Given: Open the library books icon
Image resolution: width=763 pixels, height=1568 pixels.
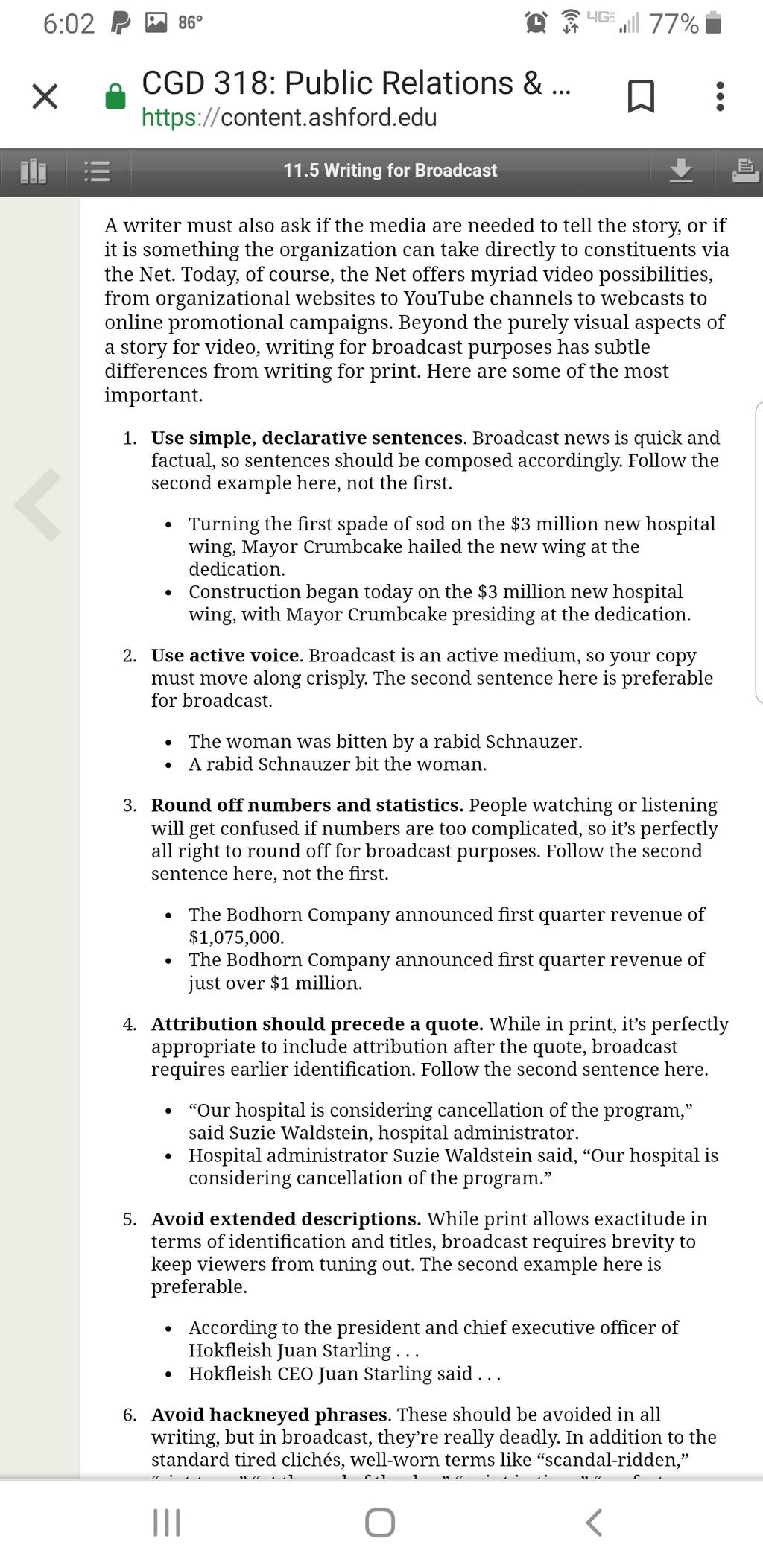Looking at the screenshot, I should (34, 172).
